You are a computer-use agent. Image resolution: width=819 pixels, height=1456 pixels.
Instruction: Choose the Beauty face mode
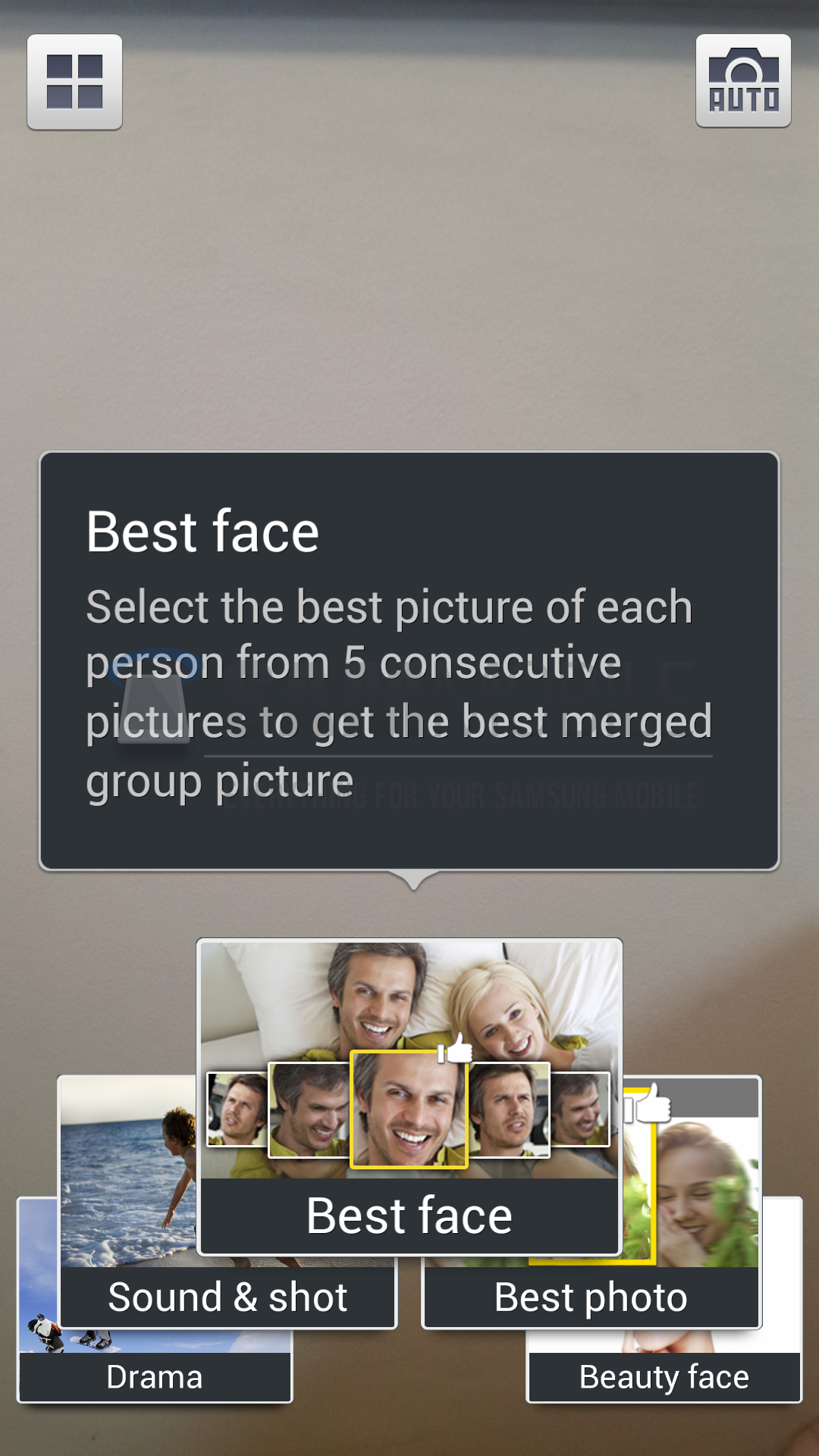(x=664, y=1376)
